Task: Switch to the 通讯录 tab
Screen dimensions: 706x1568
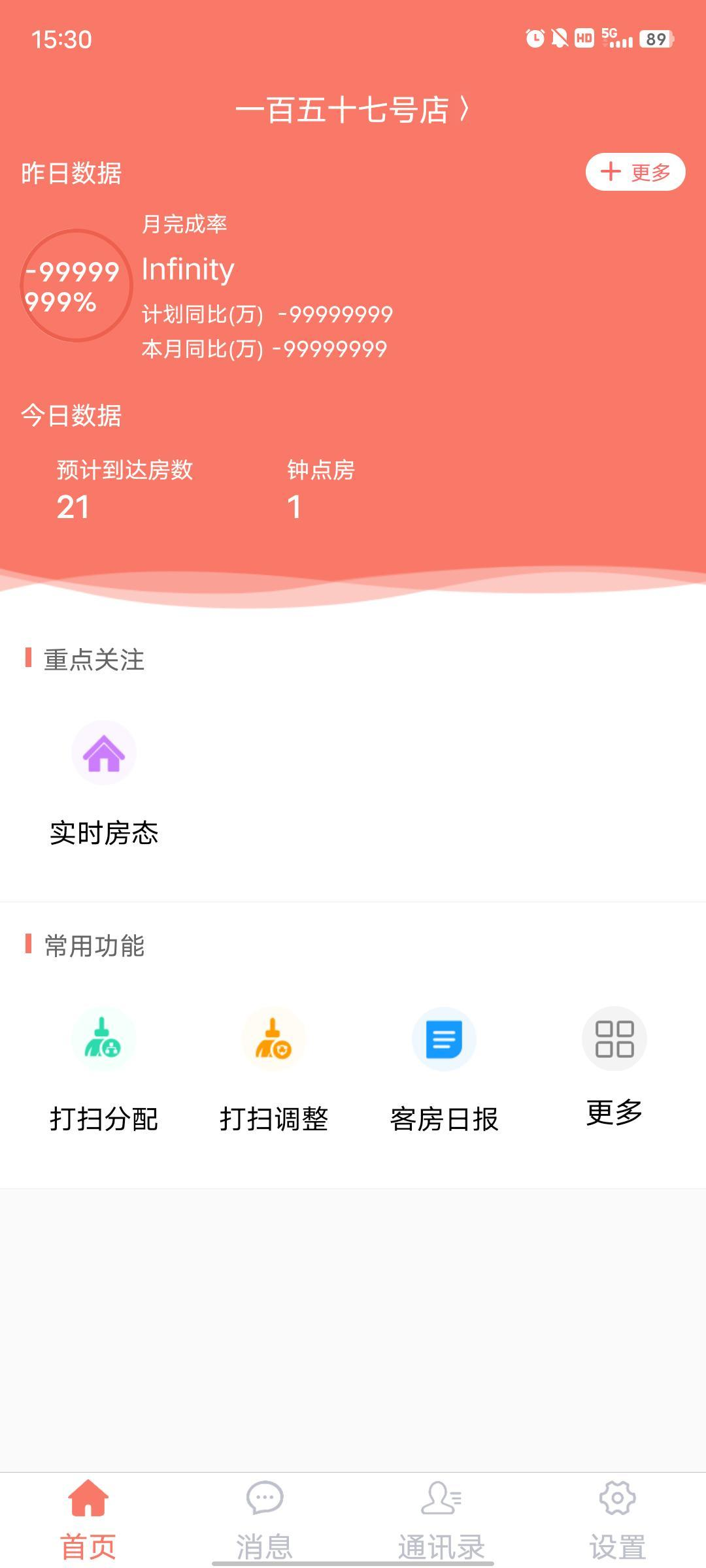Action: [x=441, y=1520]
